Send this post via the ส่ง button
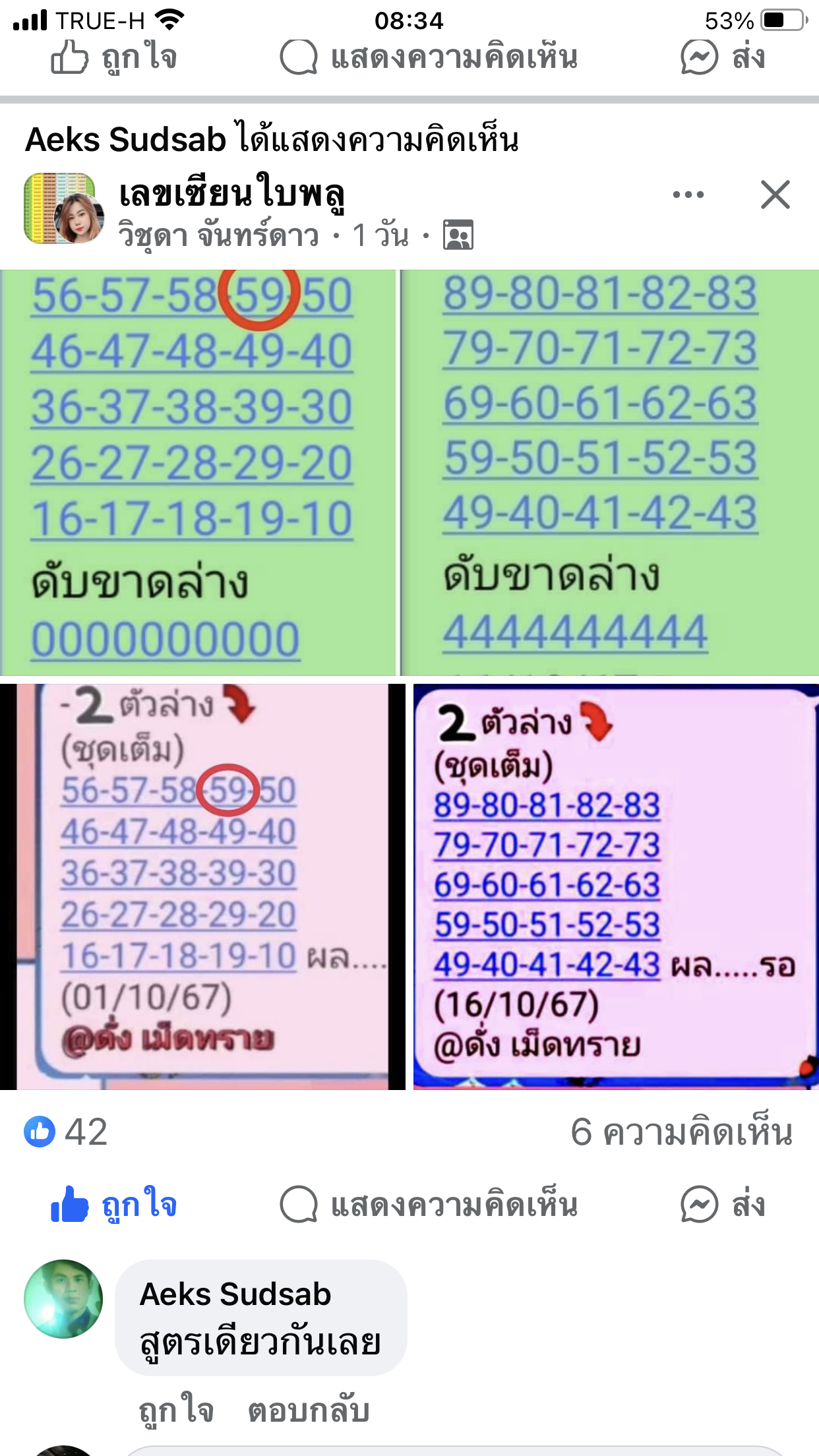819x1456 pixels. pos(723,1204)
